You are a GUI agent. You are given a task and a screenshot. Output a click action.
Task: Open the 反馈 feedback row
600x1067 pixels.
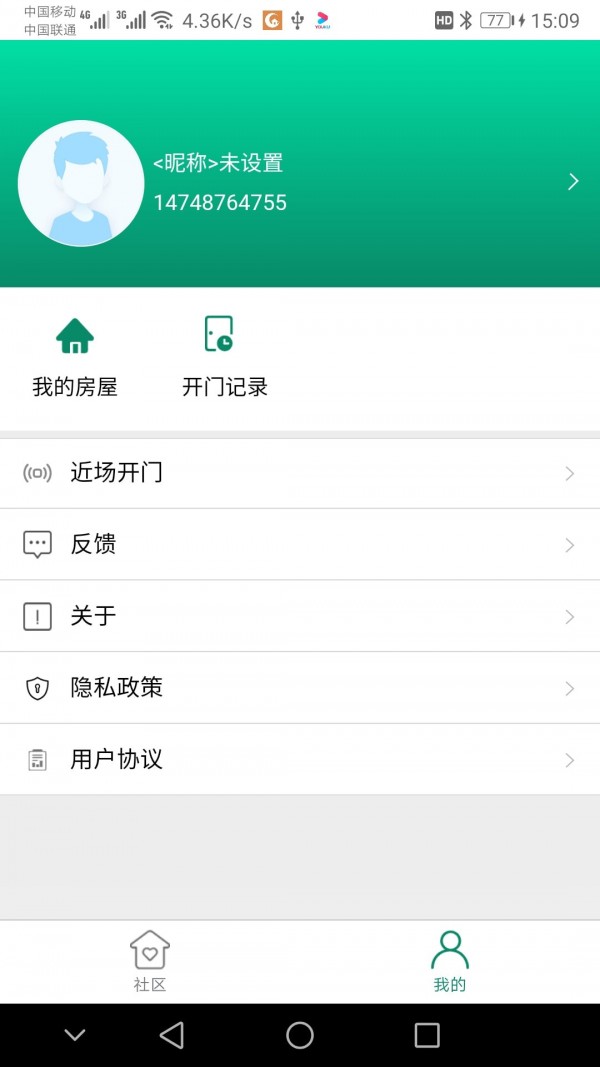pos(300,544)
